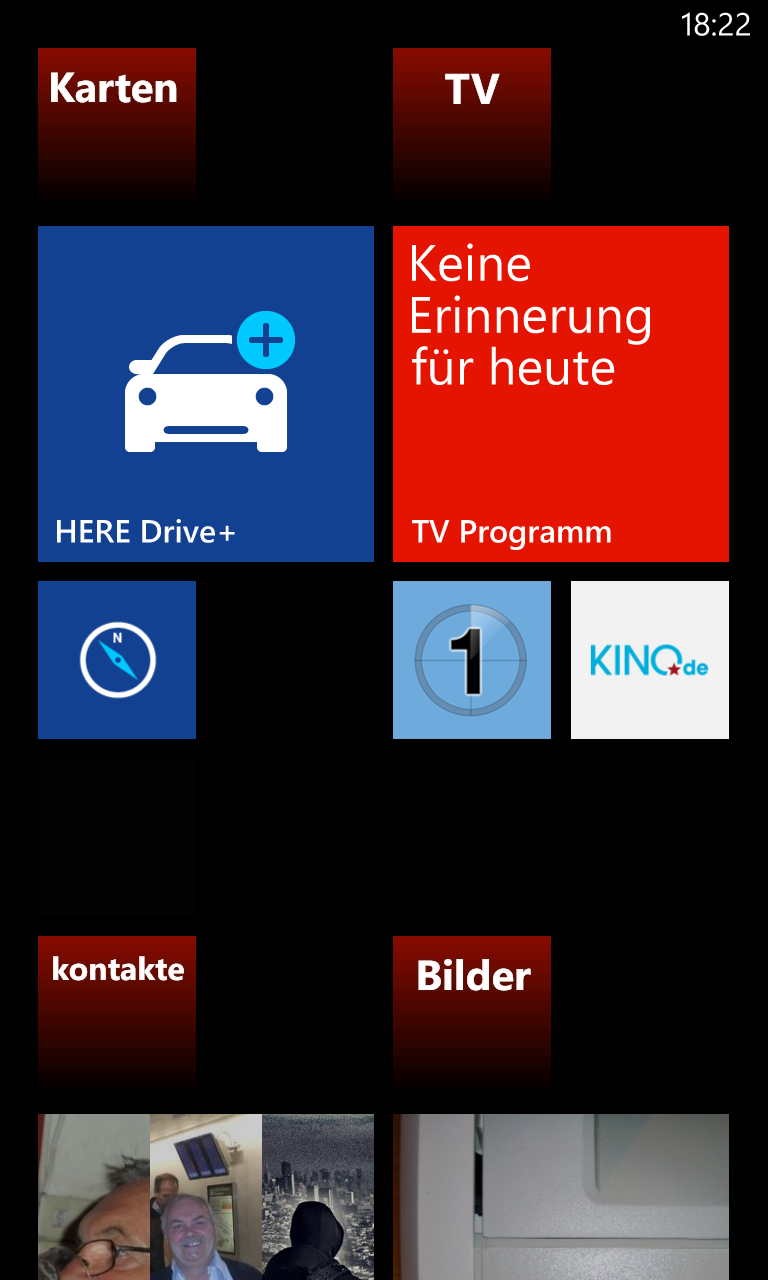Launch the compass maps tile
Viewport: 768px width, 1280px height.
pos(117,660)
